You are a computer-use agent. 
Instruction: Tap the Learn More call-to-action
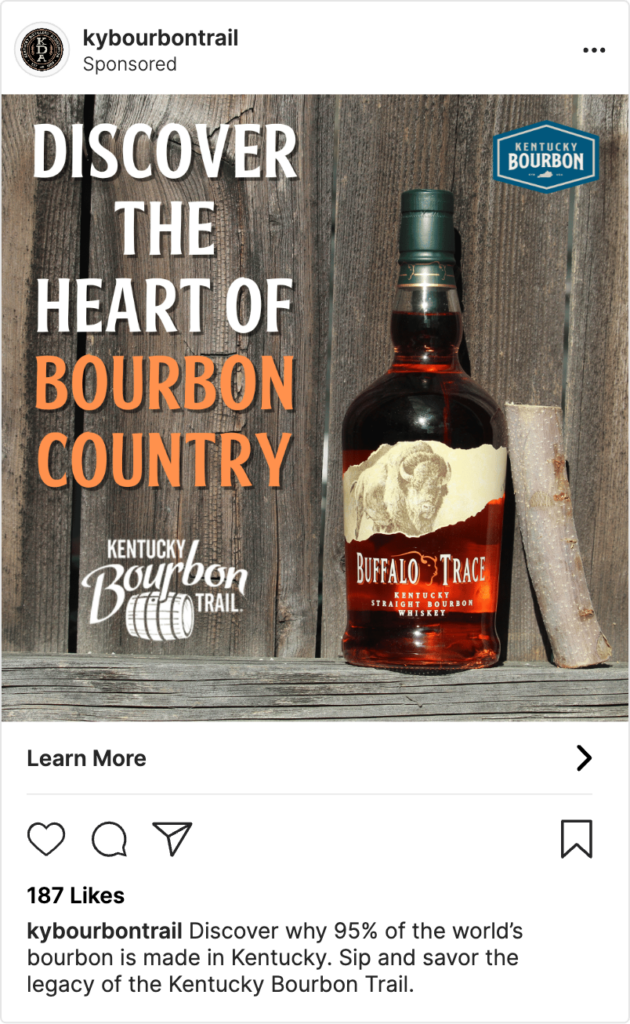(x=87, y=758)
